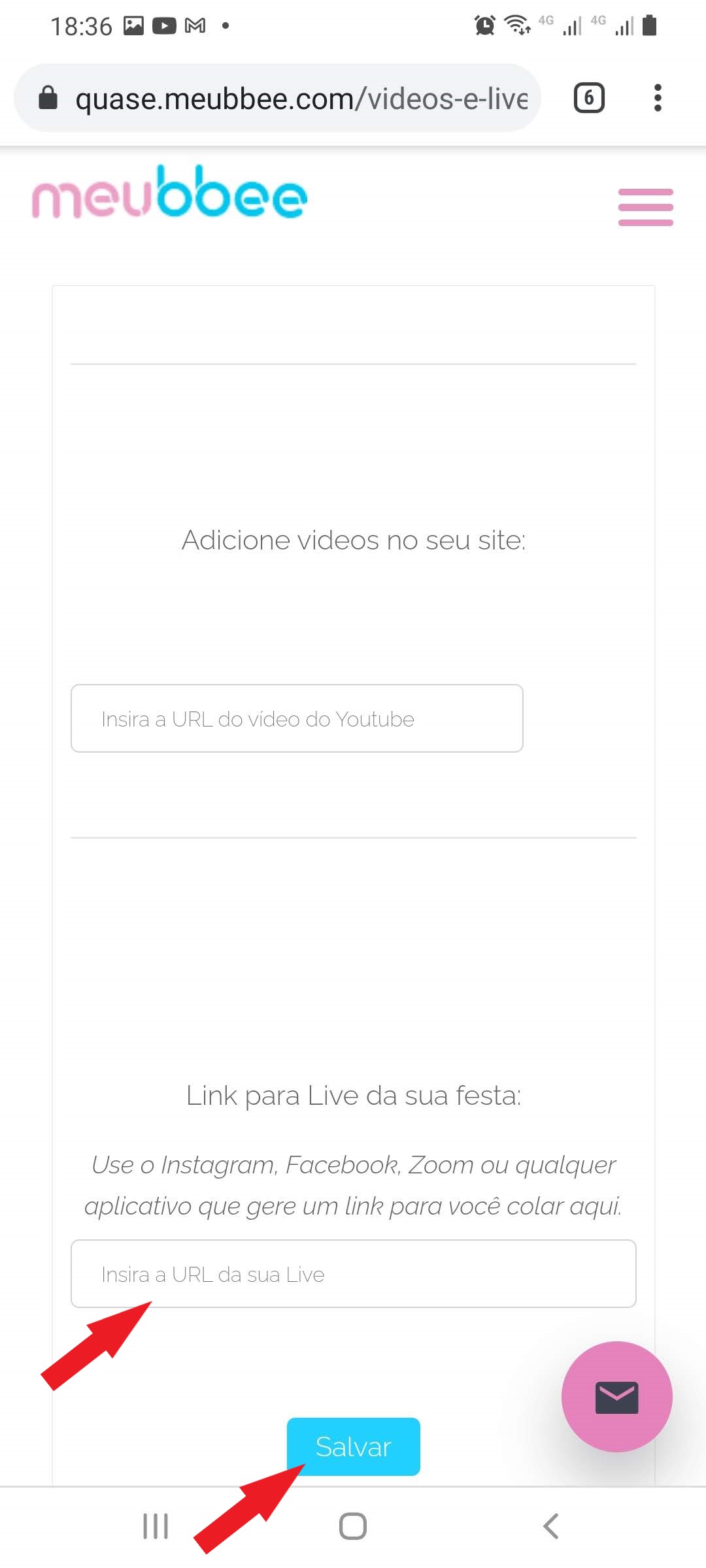Screen dimensions: 706x1568
Task: Save with the Salvar button
Action: coord(353,1446)
